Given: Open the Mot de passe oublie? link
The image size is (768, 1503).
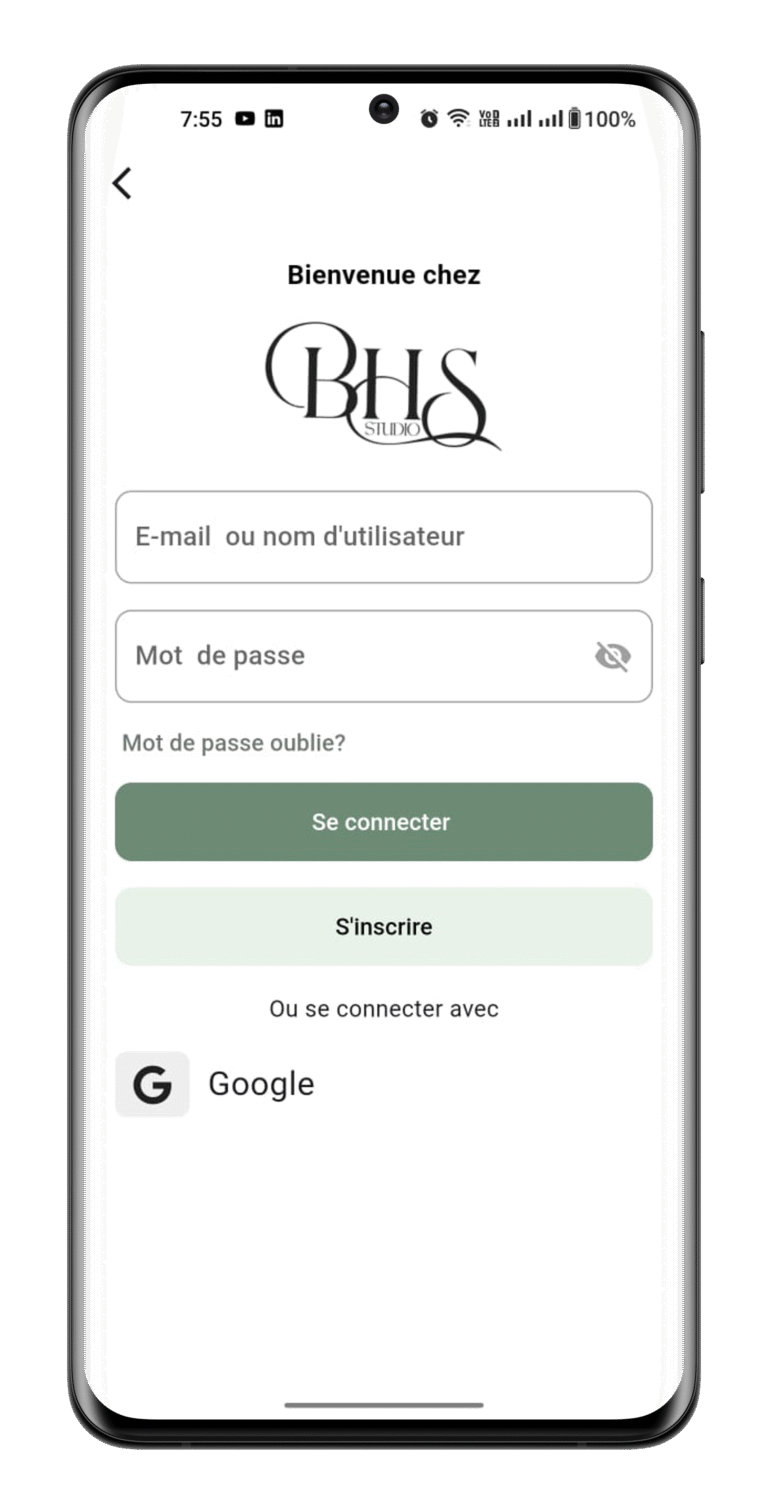Looking at the screenshot, I should [233, 743].
